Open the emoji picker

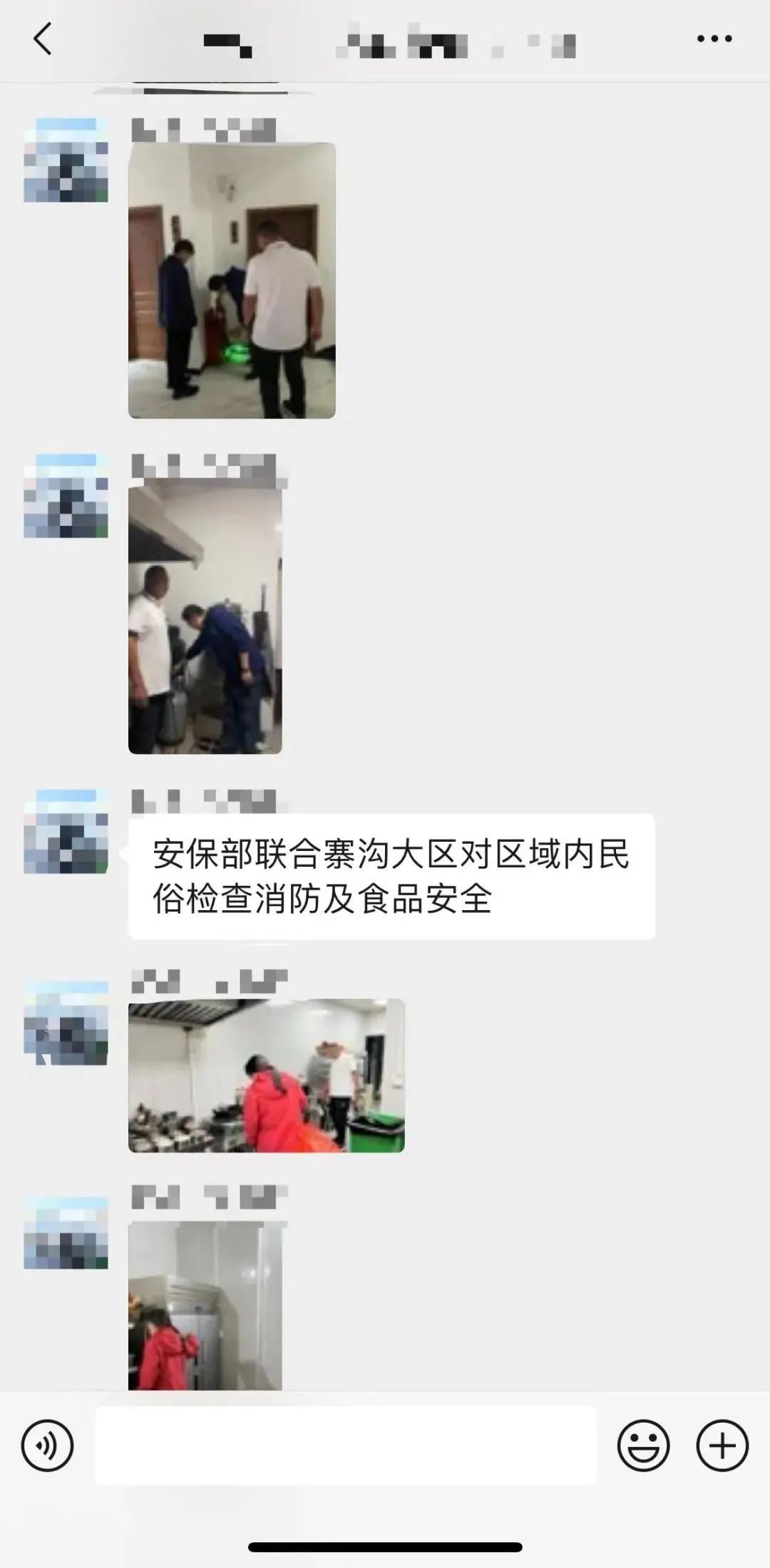coord(643,1445)
